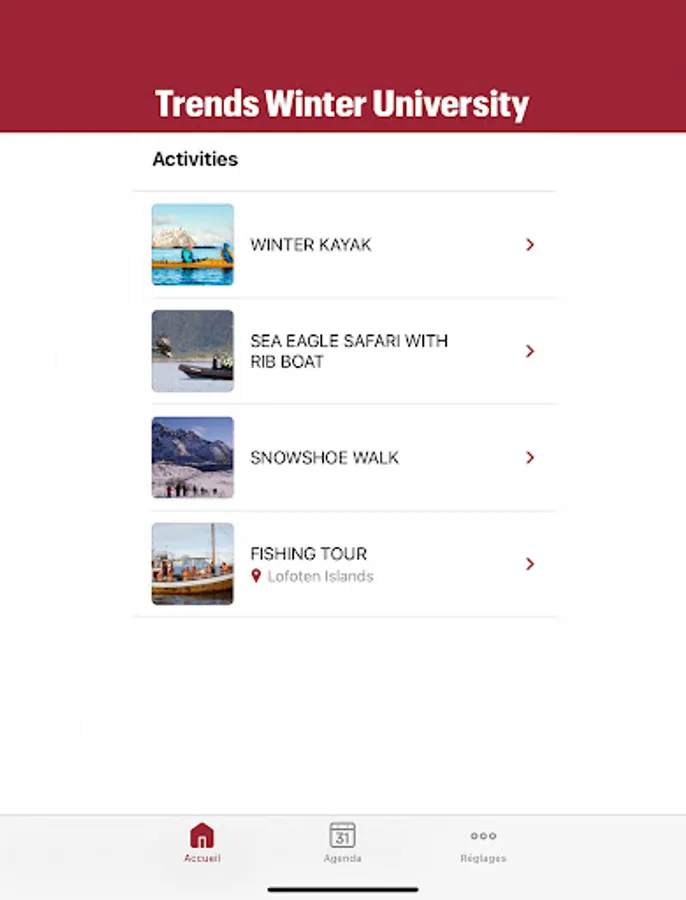686x900 pixels.
Task: Open Sea Eagle Safari with RIB Boat
Action: tap(344, 351)
